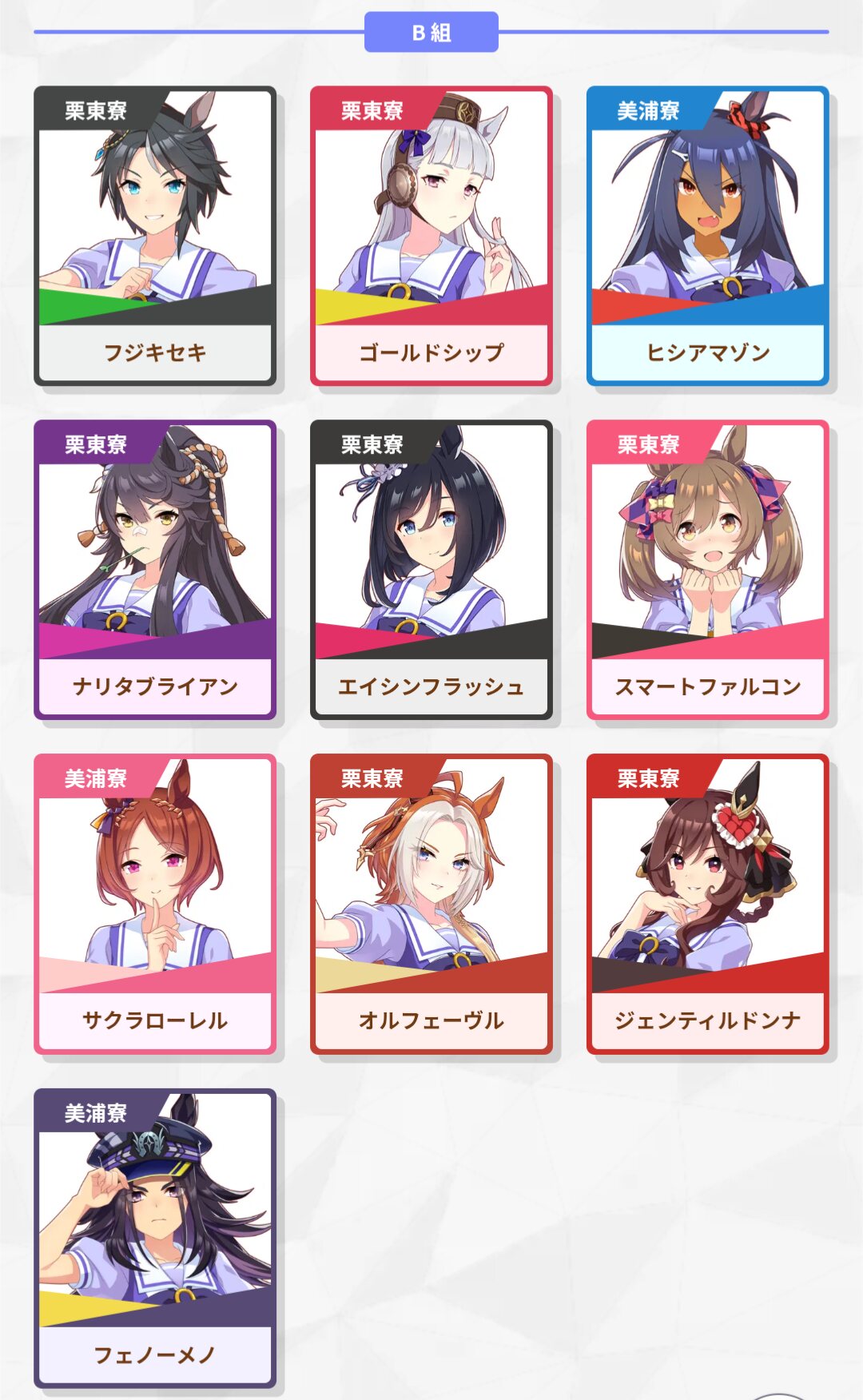The height and width of the screenshot is (1400, 863).
Task: Open the ナリタブライアン character card
Action: [155, 570]
